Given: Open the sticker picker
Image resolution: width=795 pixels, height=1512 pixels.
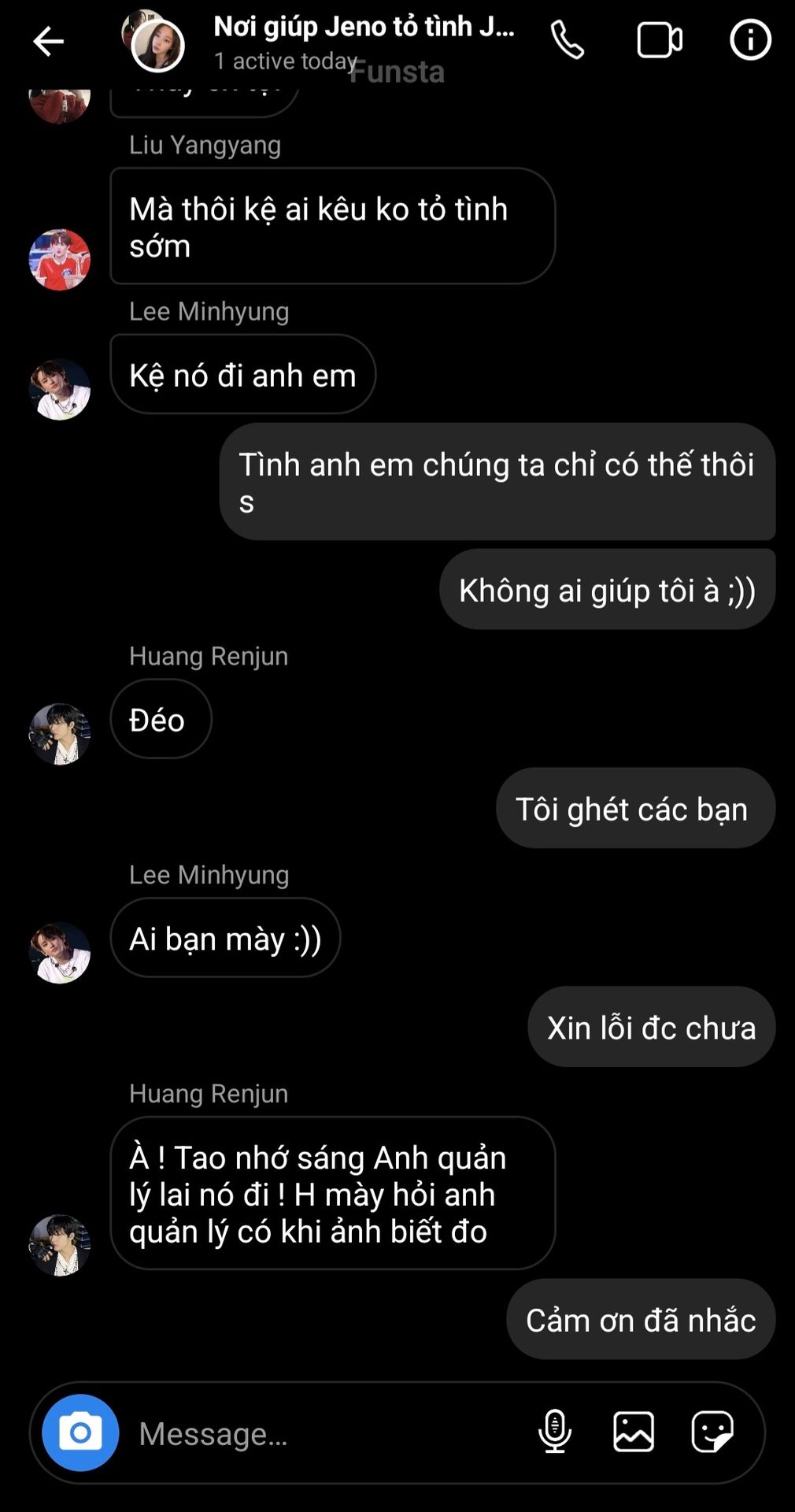Looking at the screenshot, I should [712, 1431].
